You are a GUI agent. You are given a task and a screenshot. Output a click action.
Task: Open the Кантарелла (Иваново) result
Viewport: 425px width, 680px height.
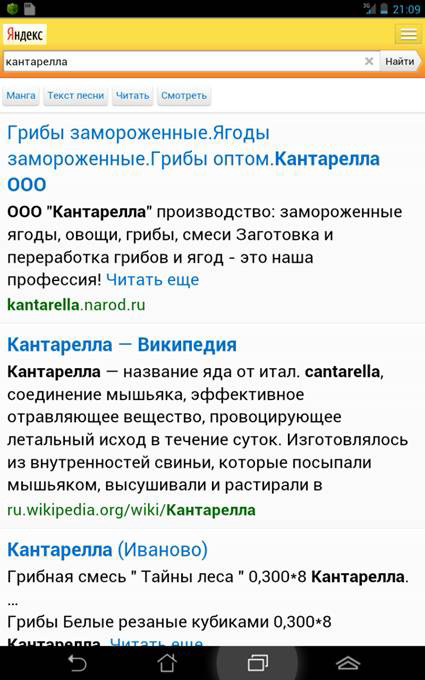(x=108, y=550)
